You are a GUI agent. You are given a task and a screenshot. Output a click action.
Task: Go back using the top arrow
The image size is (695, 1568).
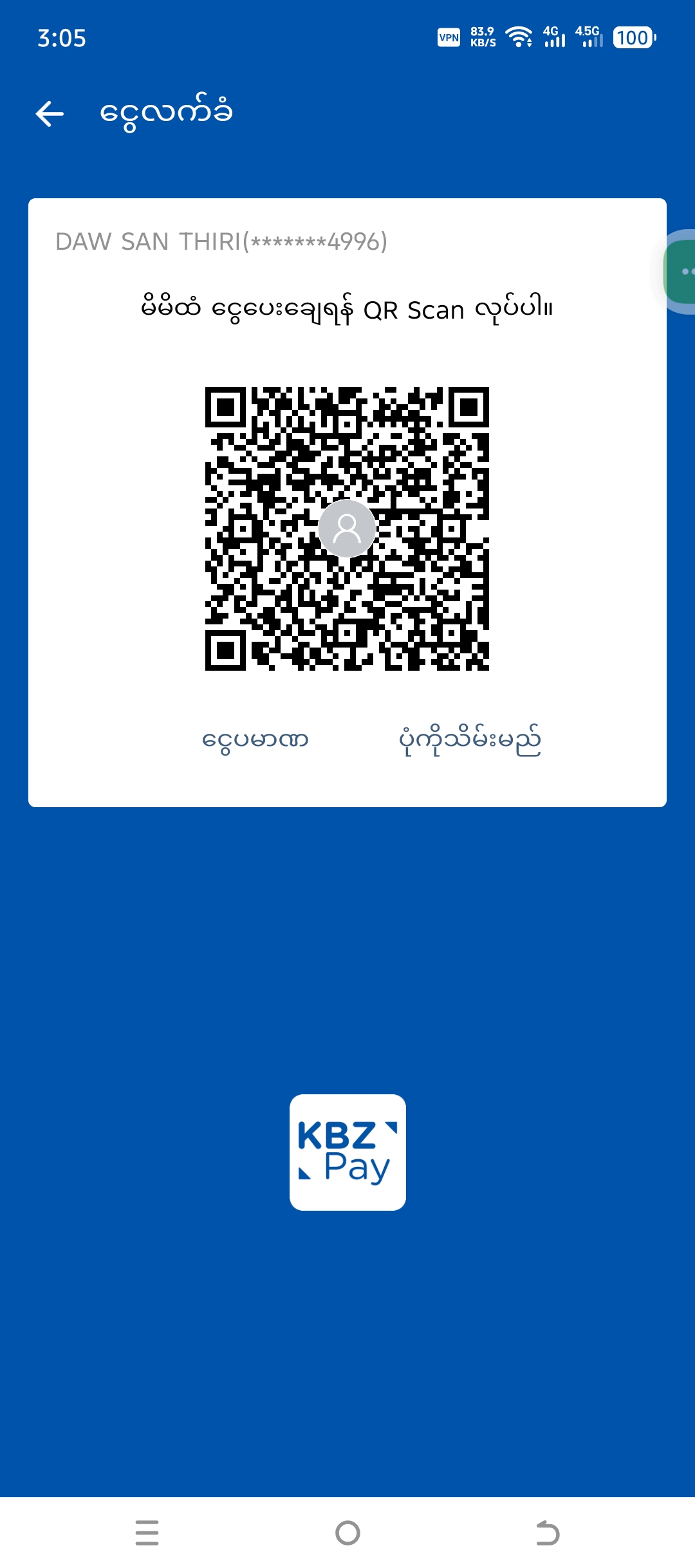[x=50, y=114]
